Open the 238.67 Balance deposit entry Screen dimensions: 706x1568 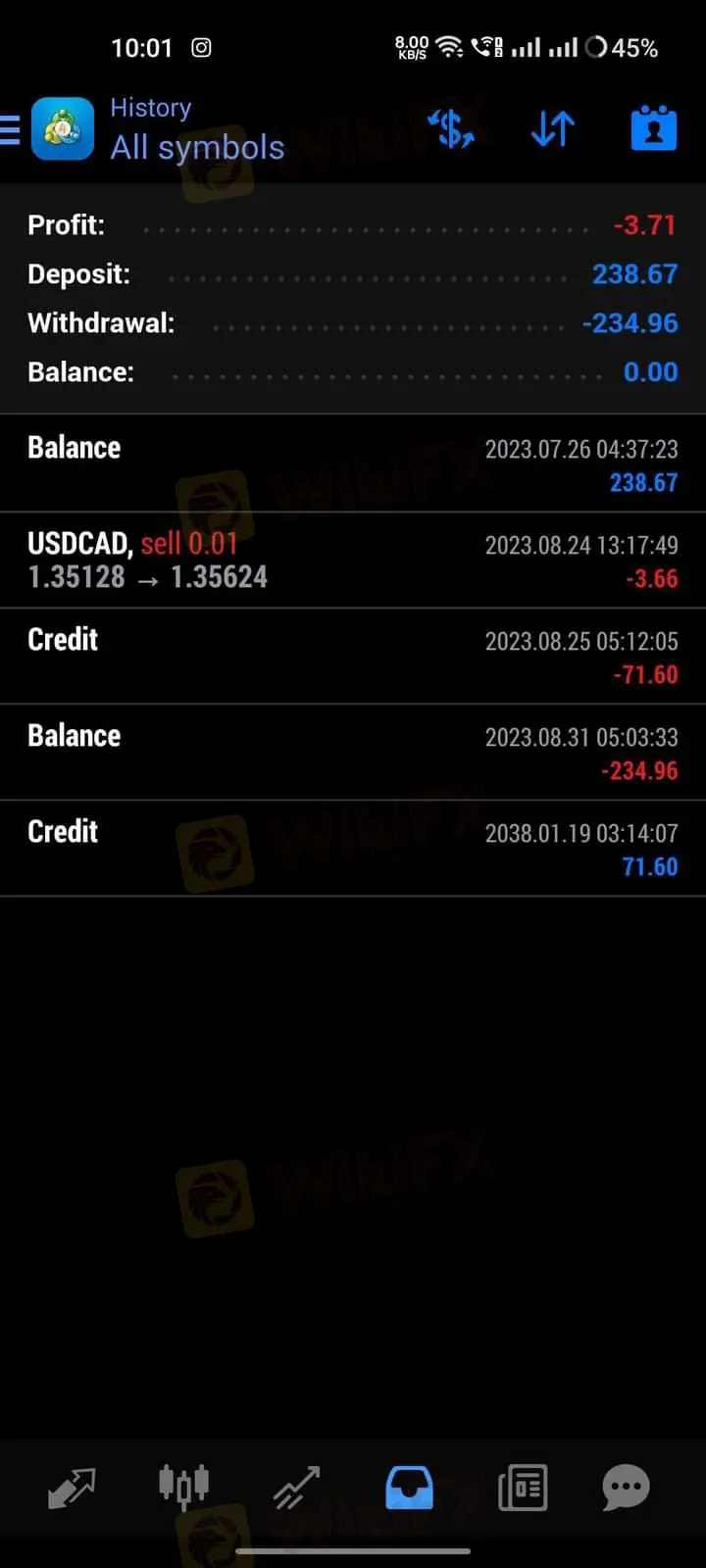[x=353, y=465]
